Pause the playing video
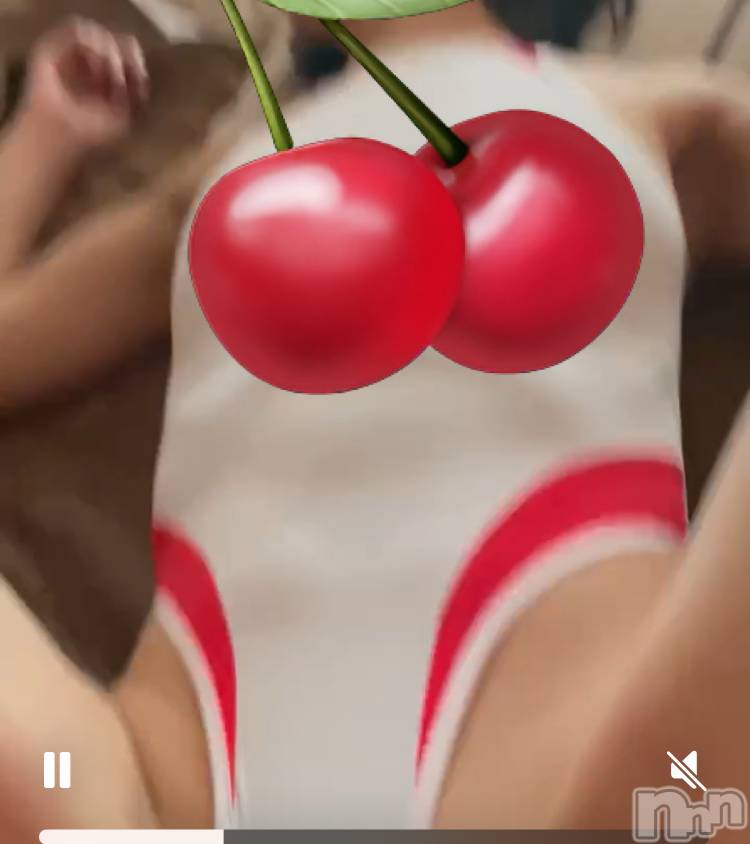This screenshot has height=844, width=750. 57,770
